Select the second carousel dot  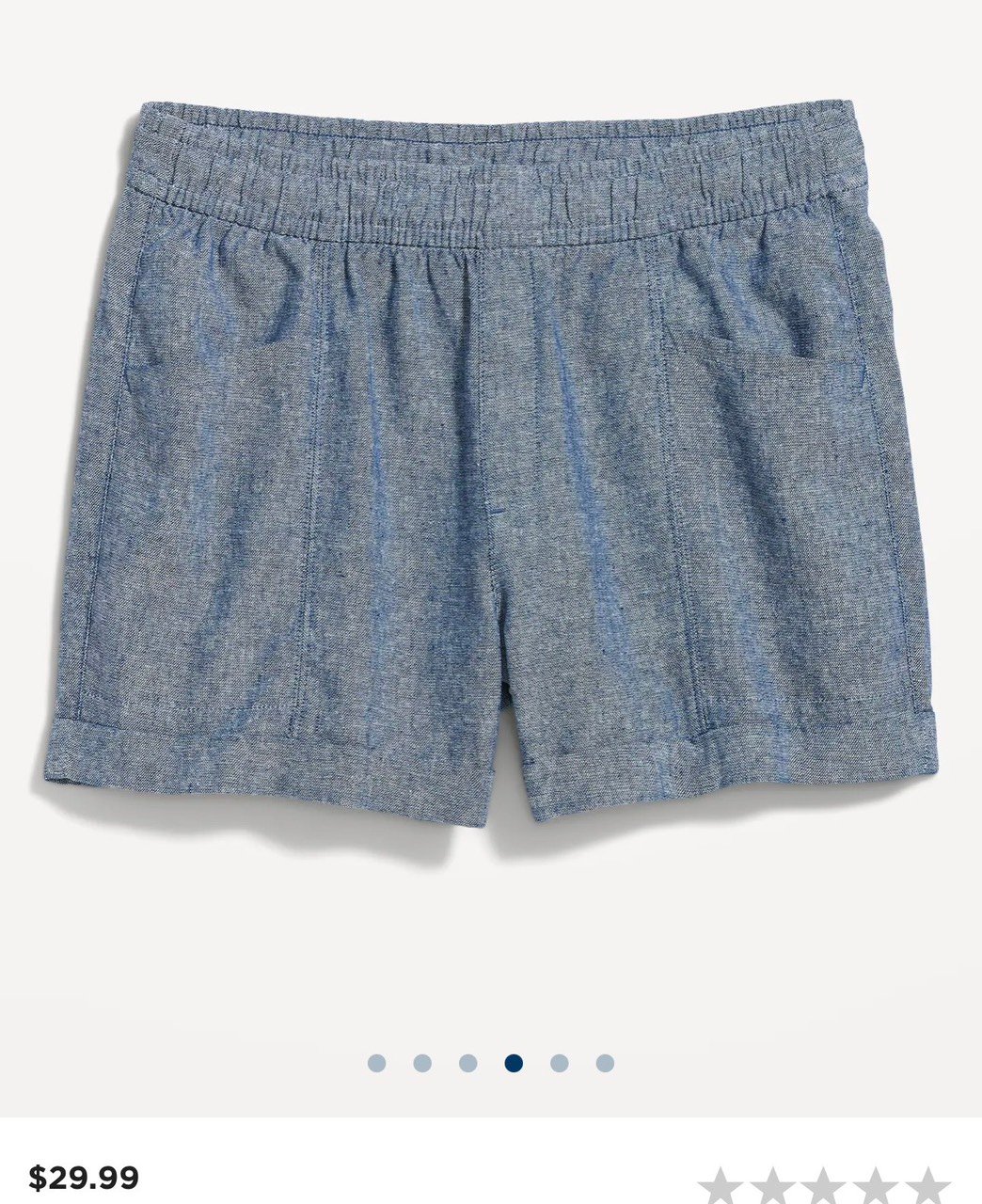(421, 1064)
